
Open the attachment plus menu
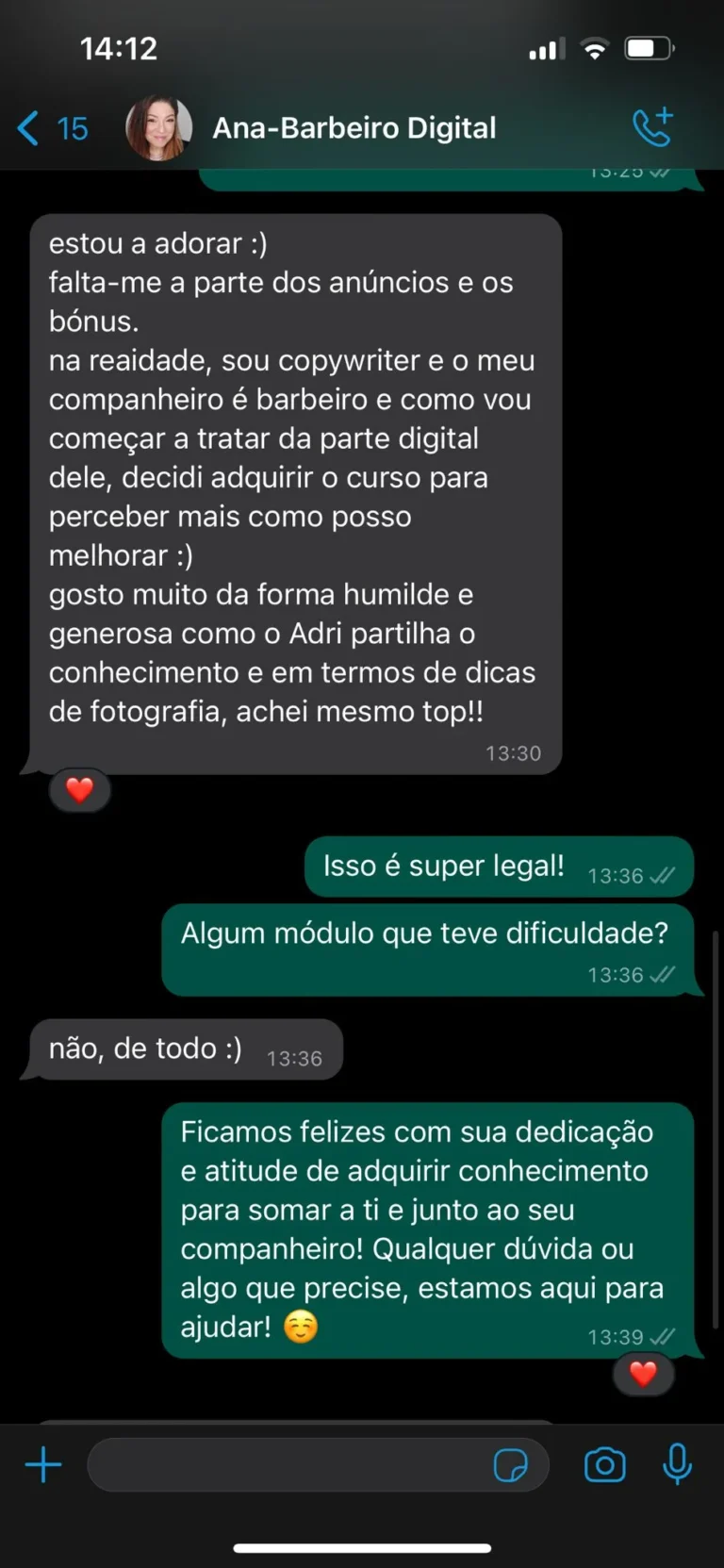[43, 1465]
